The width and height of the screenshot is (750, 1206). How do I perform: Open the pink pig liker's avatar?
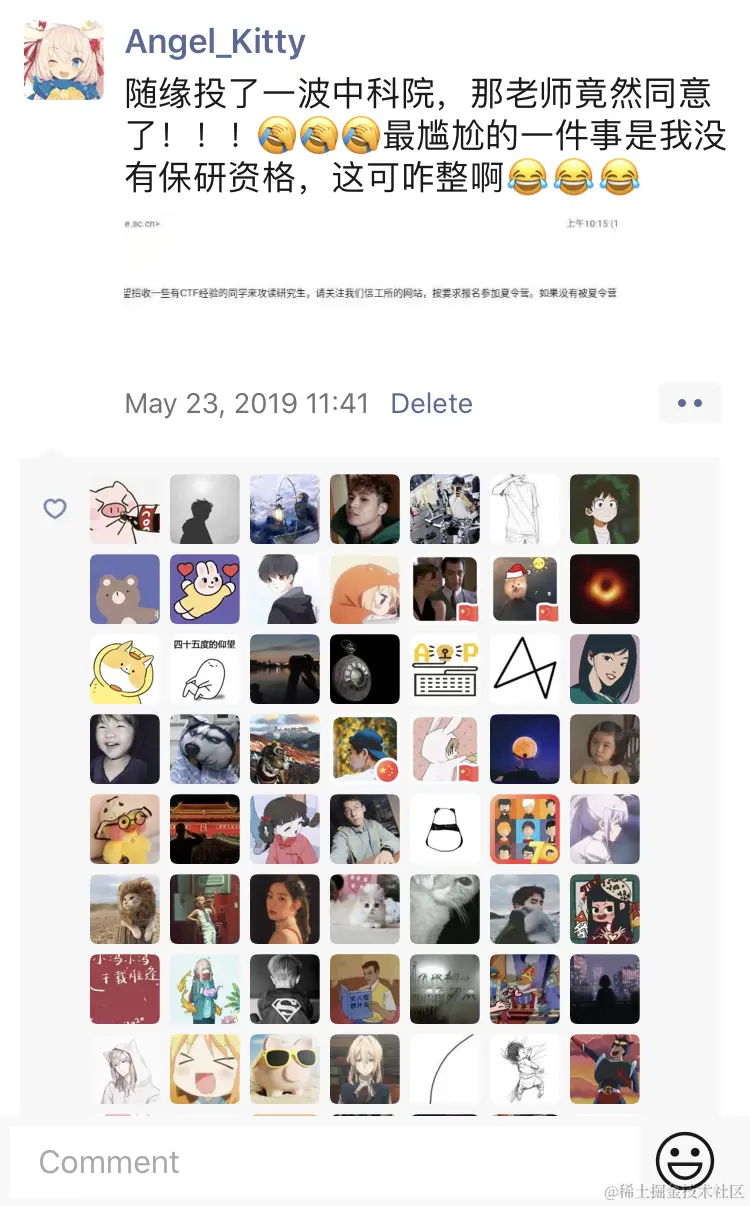[x=125, y=509]
